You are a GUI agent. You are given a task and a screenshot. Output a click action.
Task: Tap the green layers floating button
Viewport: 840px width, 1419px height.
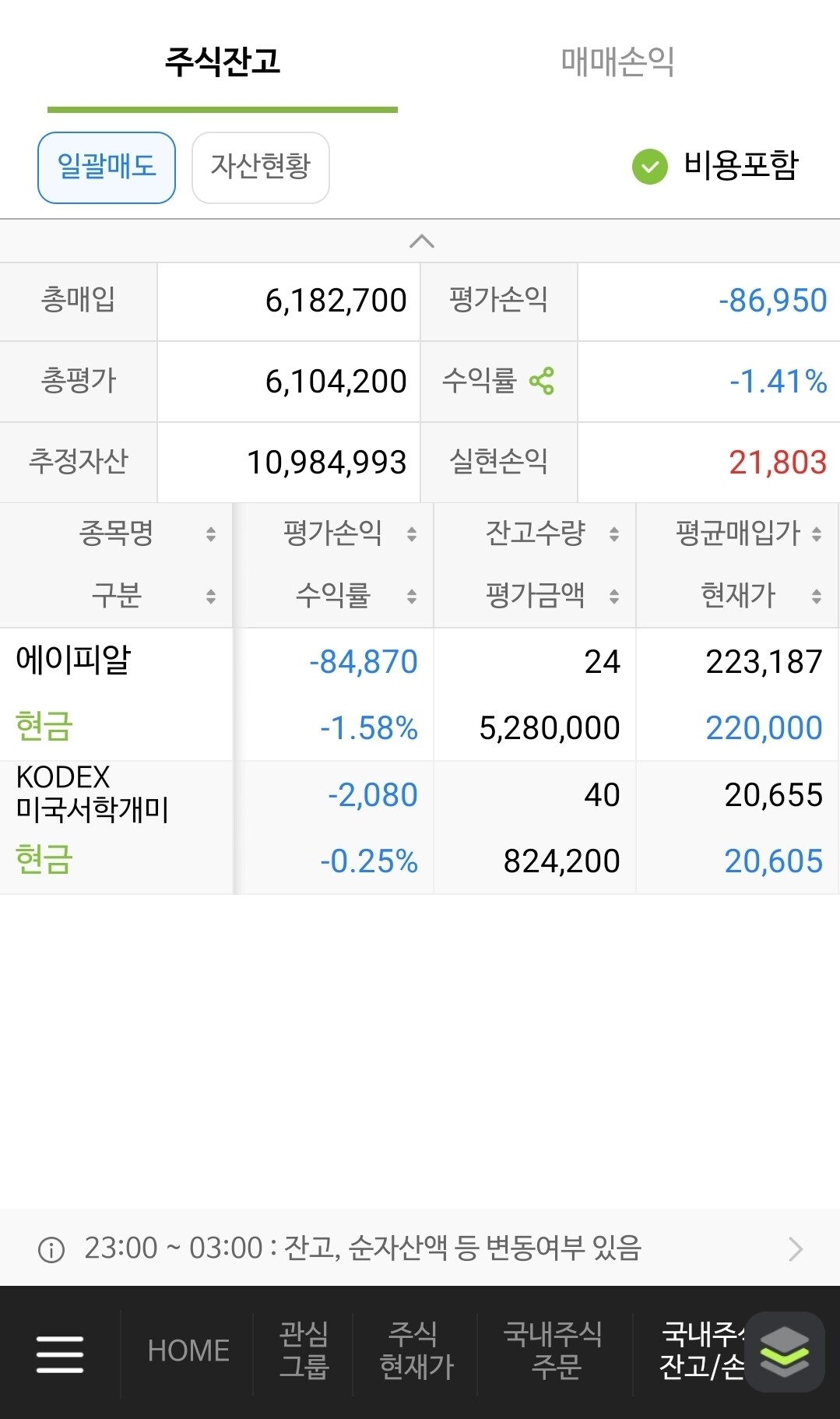pos(784,1352)
